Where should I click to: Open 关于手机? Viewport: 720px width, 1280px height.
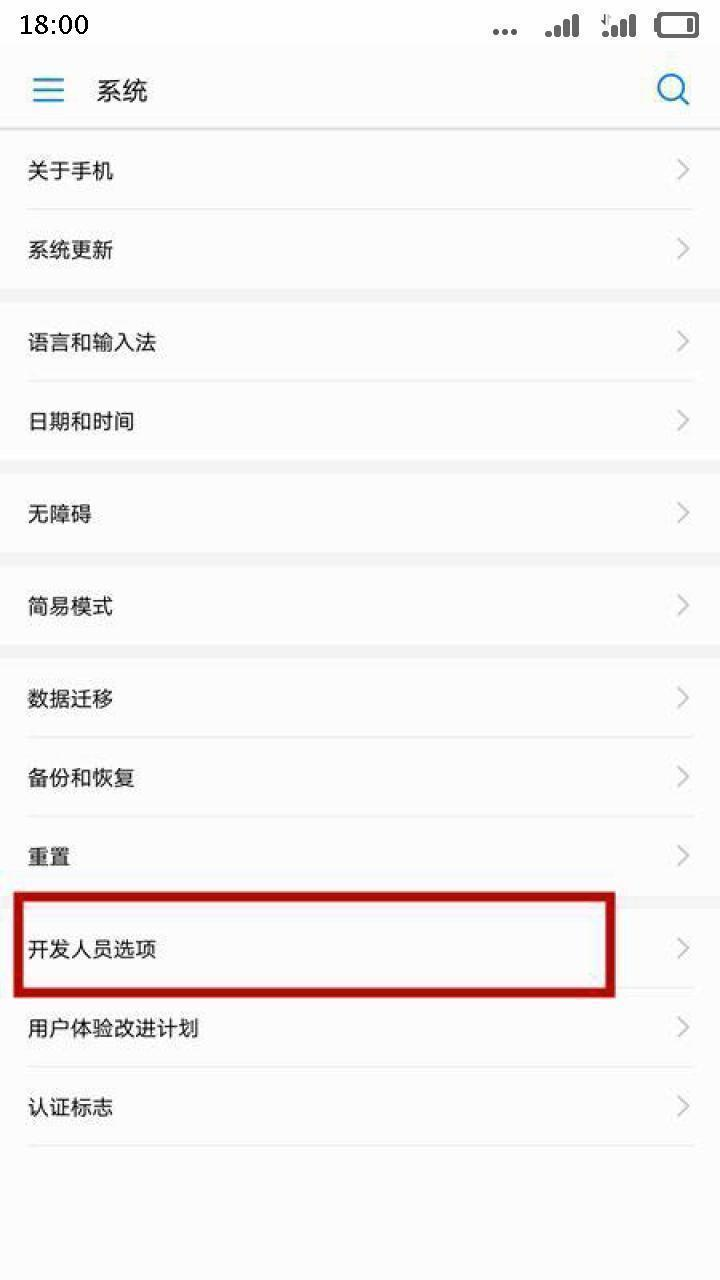(360, 170)
